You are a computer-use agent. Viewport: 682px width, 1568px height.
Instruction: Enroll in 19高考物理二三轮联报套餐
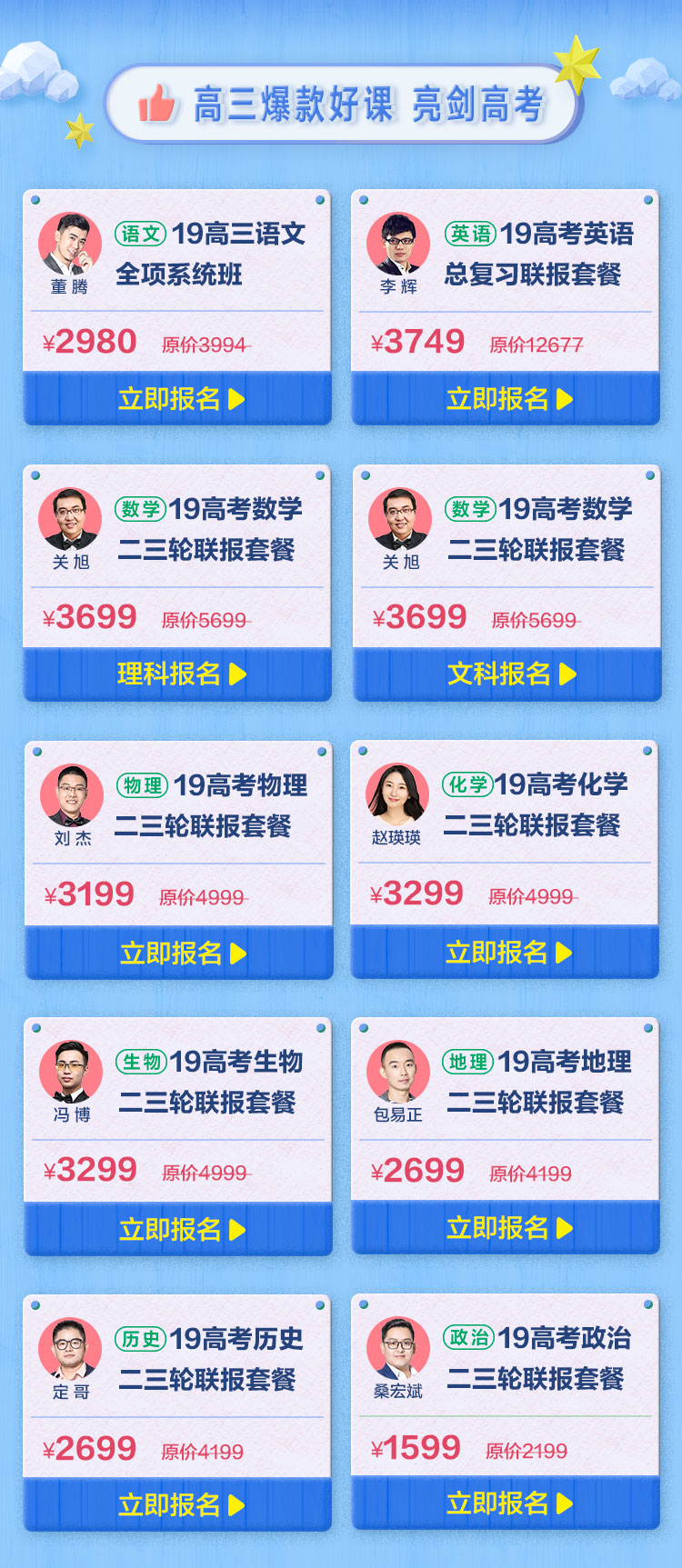tap(180, 954)
